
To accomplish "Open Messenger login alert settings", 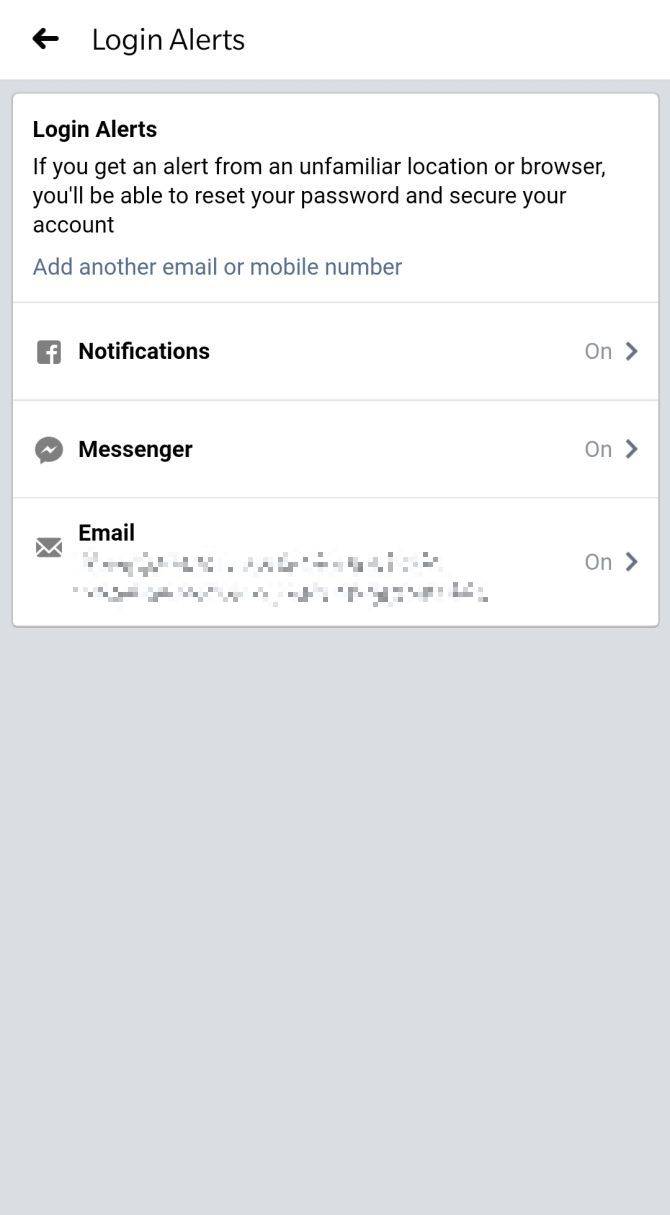I will click(335, 449).
